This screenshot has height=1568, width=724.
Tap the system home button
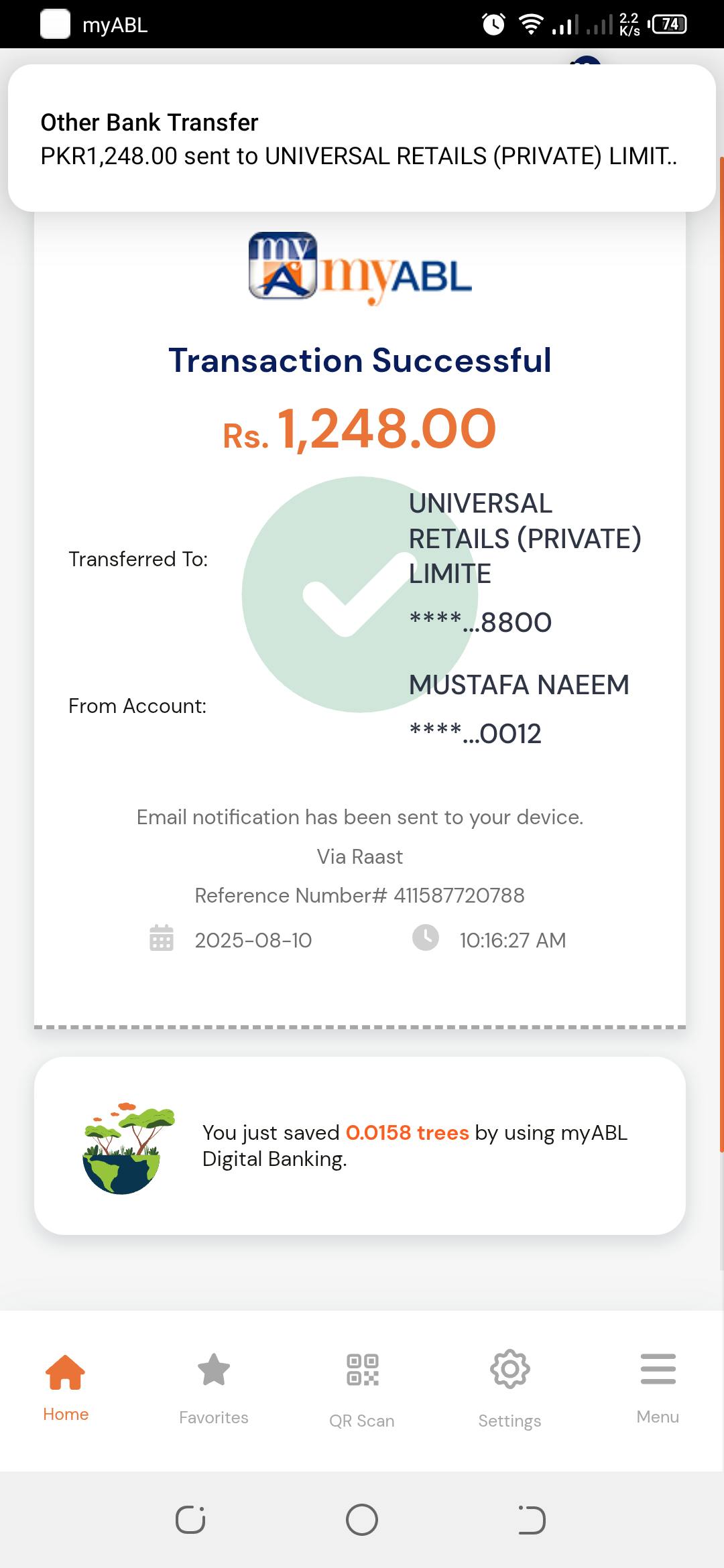[x=362, y=1520]
